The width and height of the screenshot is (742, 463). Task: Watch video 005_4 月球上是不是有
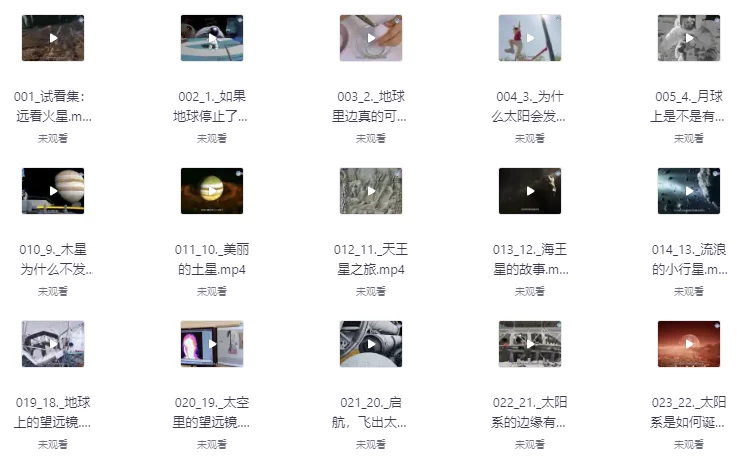(x=689, y=38)
